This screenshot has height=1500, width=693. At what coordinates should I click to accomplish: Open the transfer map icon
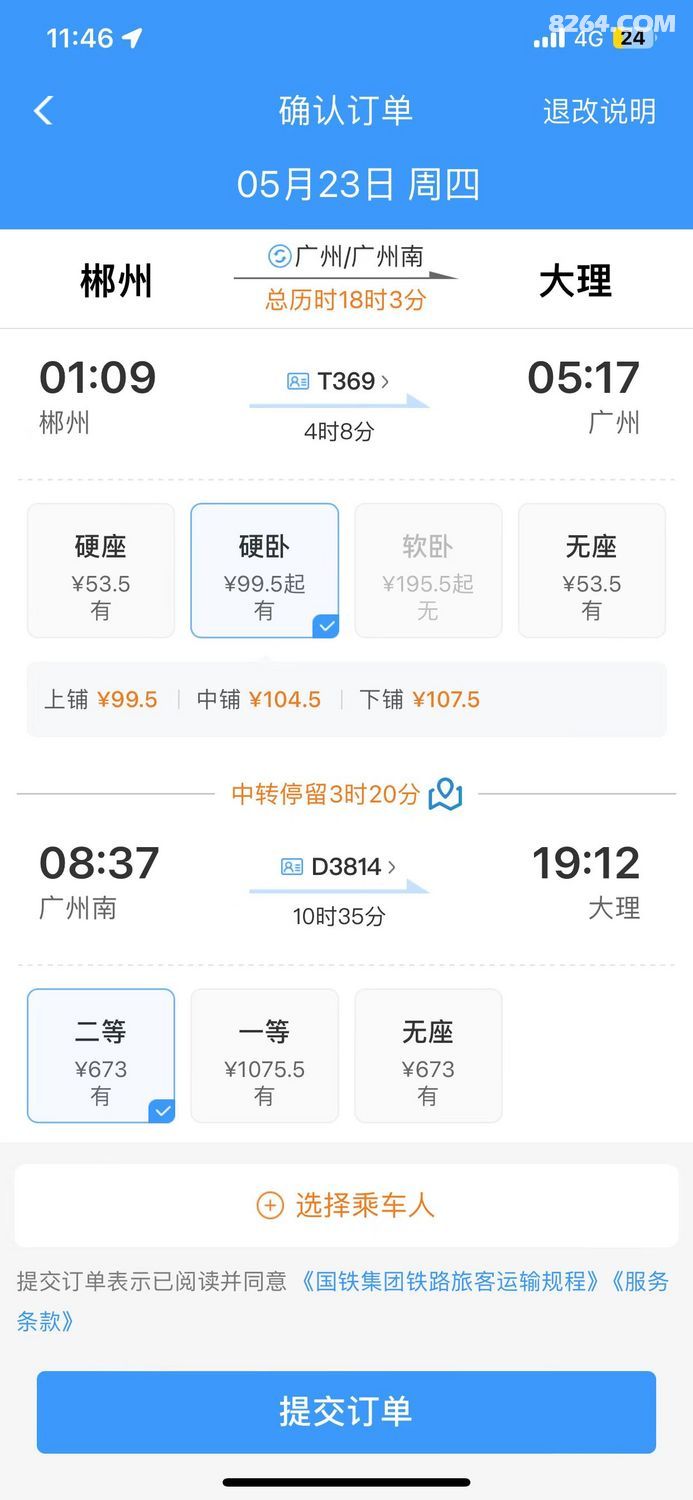tap(446, 795)
